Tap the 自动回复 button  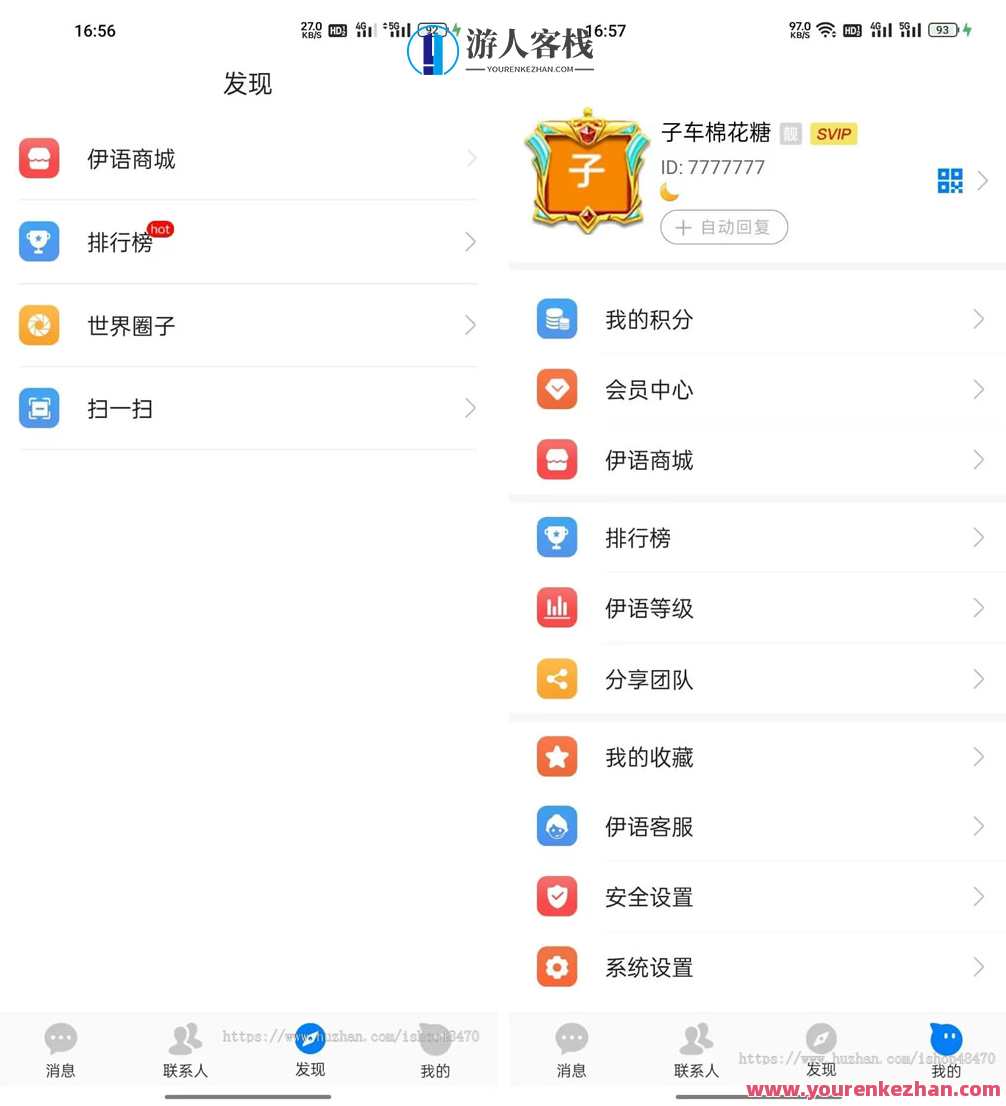tap(723, 227)
